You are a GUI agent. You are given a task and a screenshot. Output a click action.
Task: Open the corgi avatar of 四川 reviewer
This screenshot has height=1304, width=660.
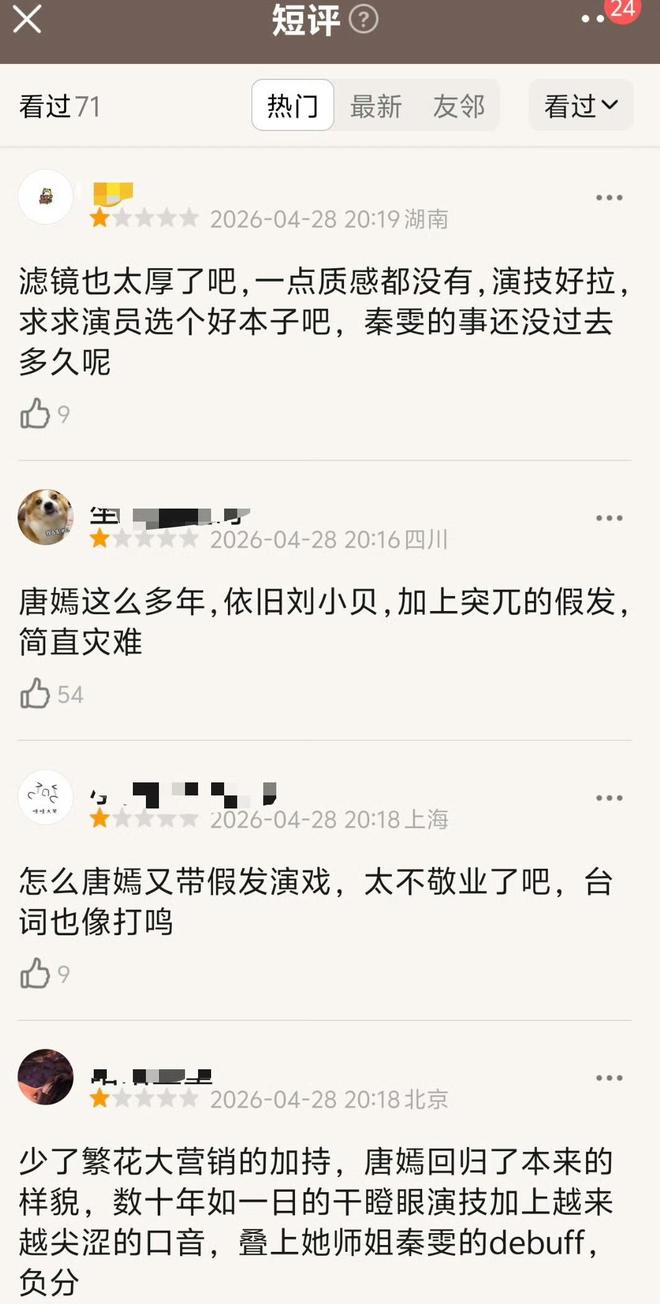(x=46, y=517)
